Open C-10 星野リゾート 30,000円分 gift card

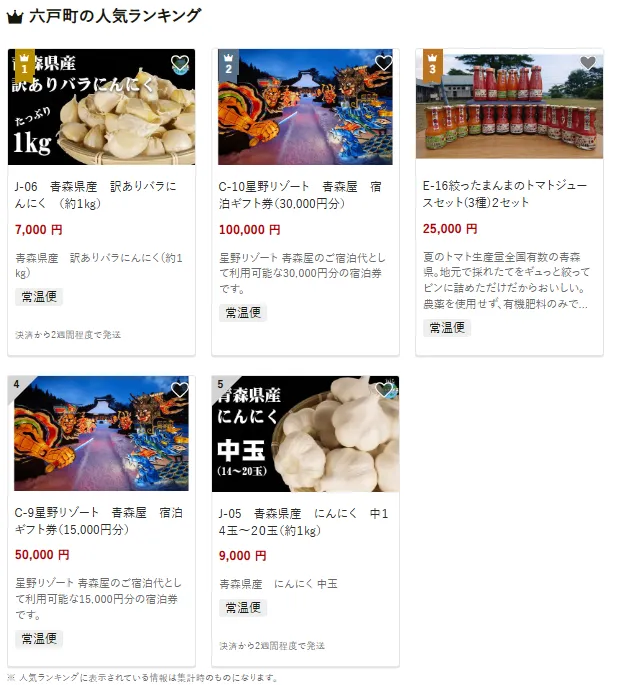click(305, 194)
